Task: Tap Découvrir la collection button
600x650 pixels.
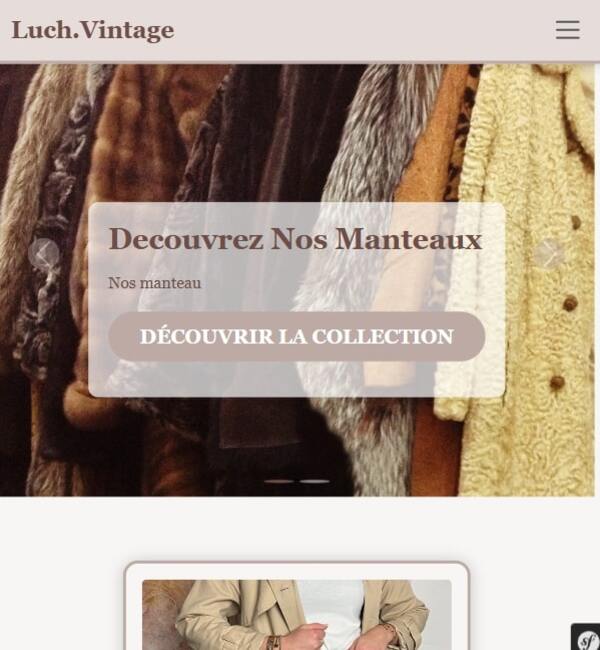Action: (296, 337)
